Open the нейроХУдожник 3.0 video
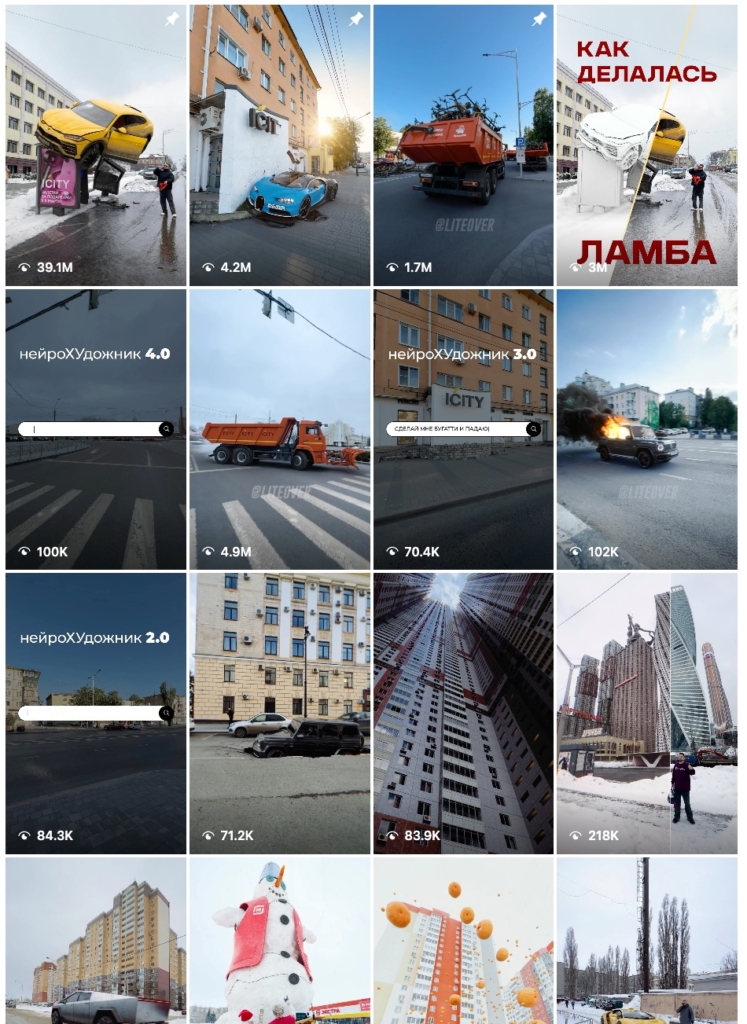Image resolution: width=747 pixels, height=1024 pixels. [x=463, y=429]
